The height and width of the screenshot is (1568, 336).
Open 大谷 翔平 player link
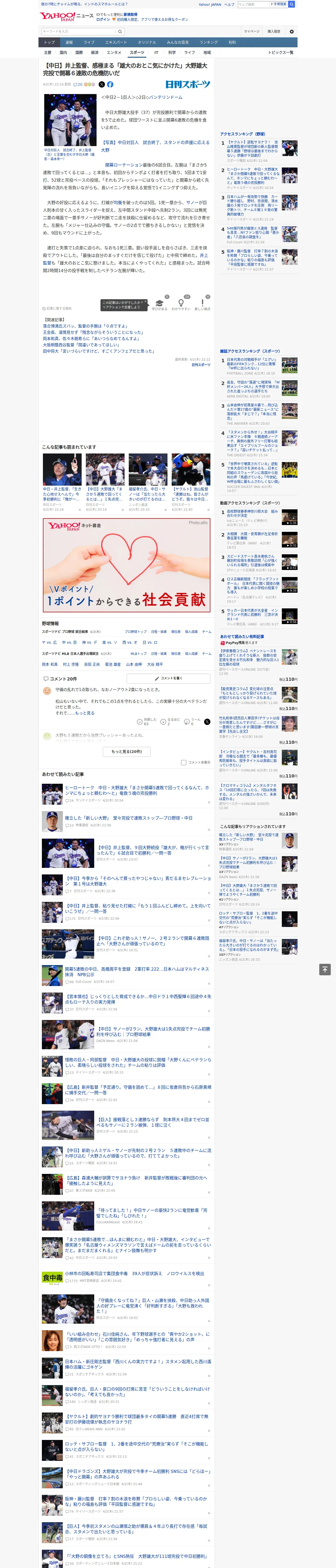pos(155,664)
